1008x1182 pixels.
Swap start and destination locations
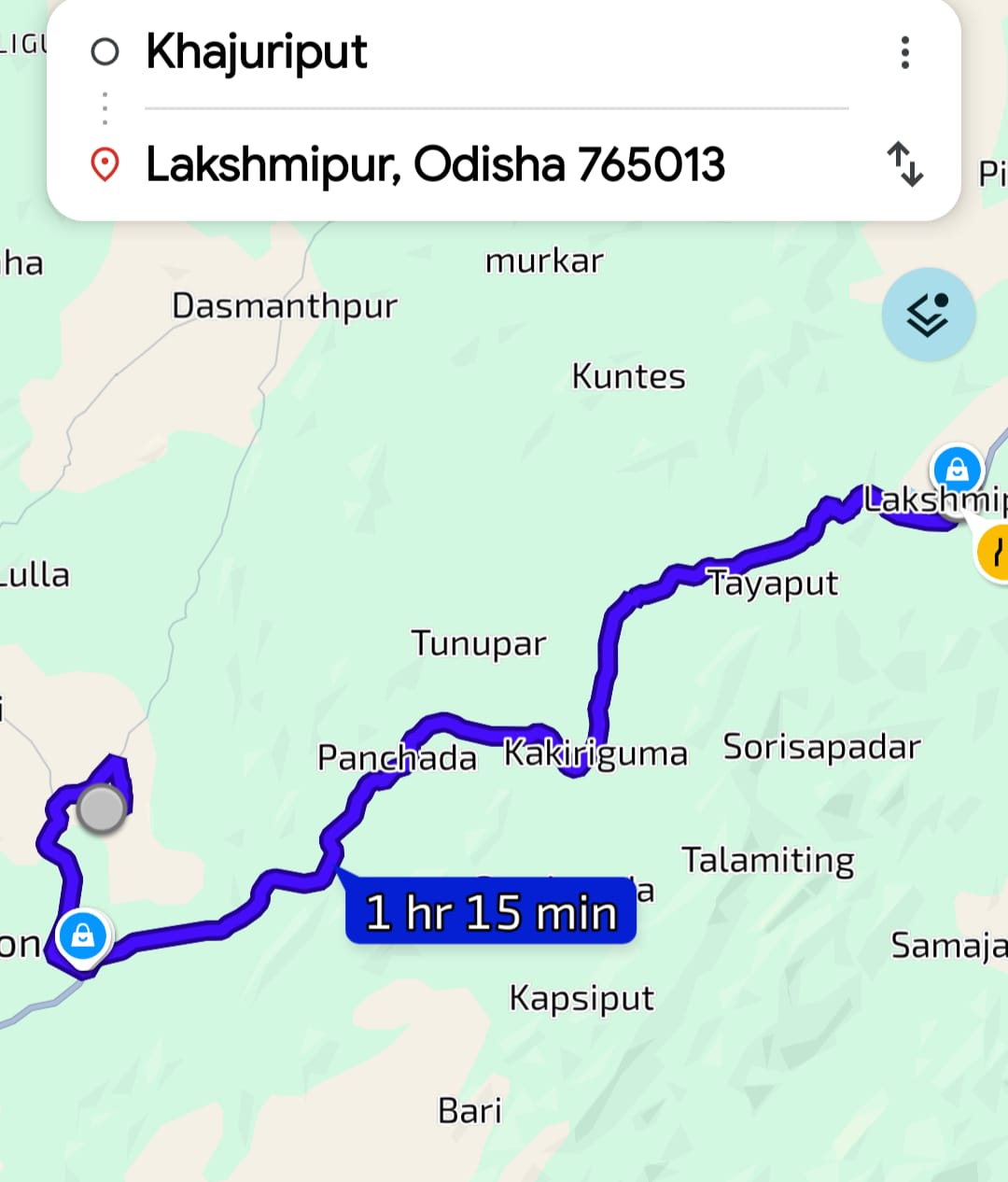pos(904,164)
